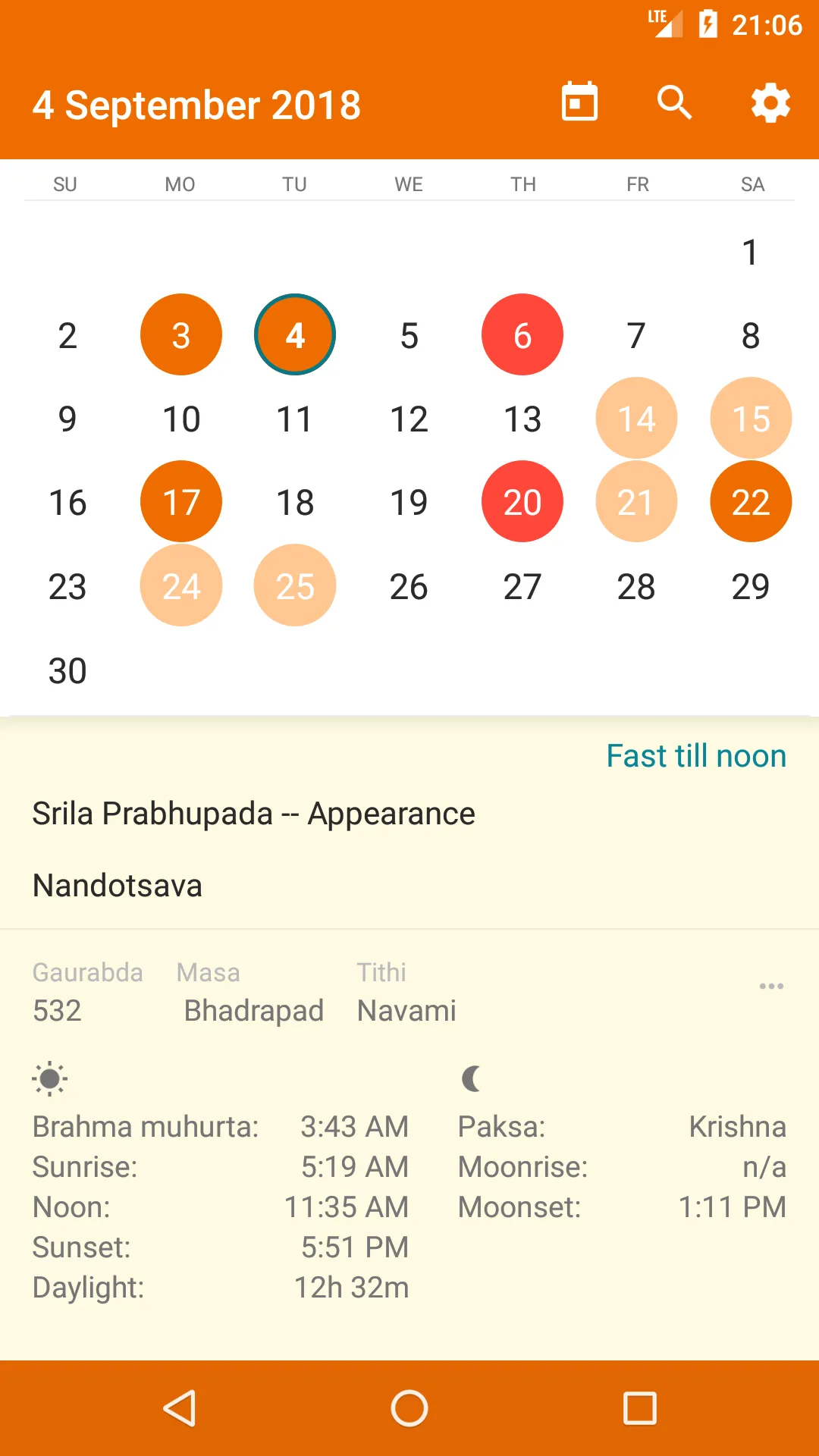Go to the home screen
The height and width of the screenshot is (1456, 819).
click(x=409, y=1408)
